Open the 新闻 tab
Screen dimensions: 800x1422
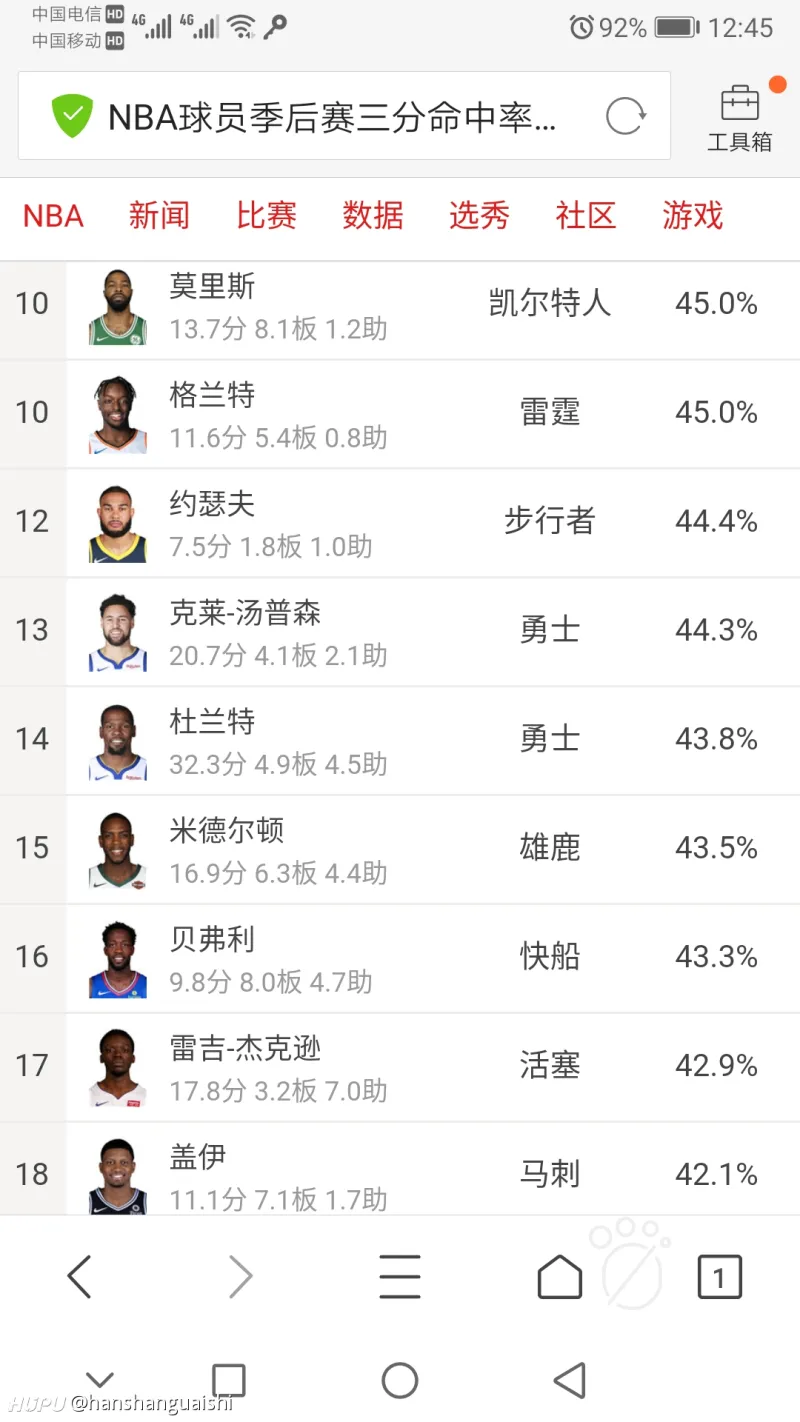159,215
